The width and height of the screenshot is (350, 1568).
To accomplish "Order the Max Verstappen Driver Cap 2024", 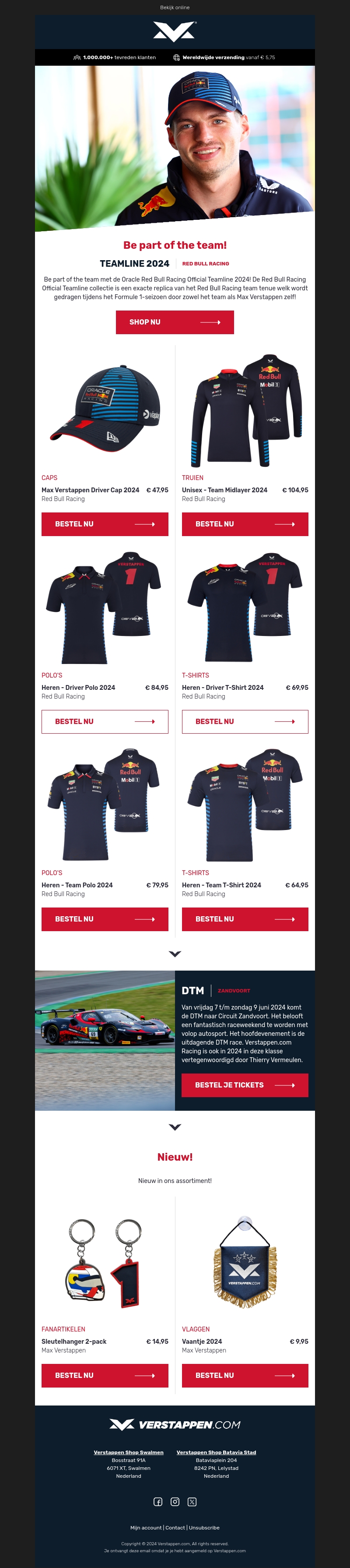I will (x=105, y=523).
